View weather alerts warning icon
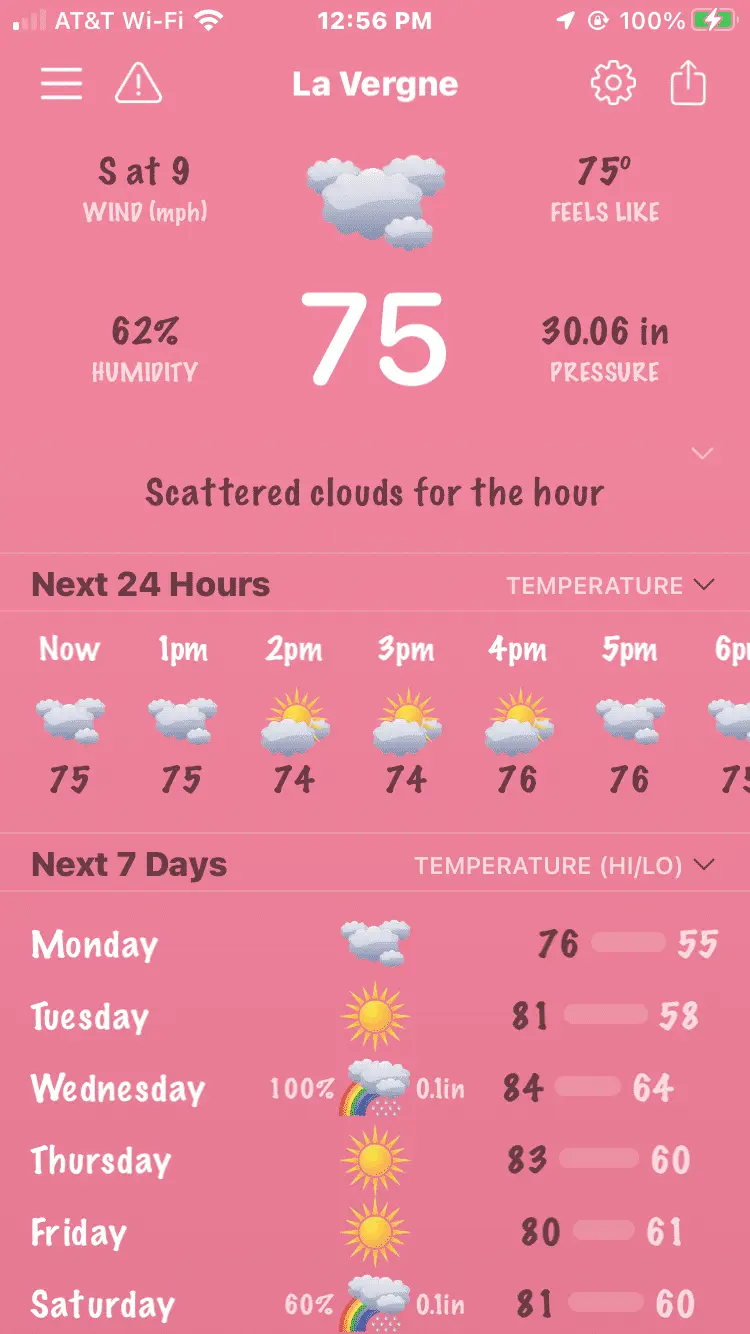The image size is (750, 1334). pos(138,84)
